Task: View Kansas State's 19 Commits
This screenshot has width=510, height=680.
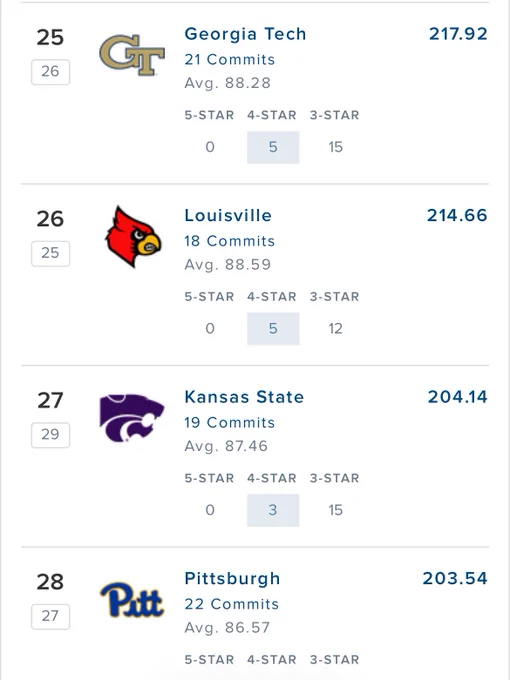Action: click(x=229, y=422)
